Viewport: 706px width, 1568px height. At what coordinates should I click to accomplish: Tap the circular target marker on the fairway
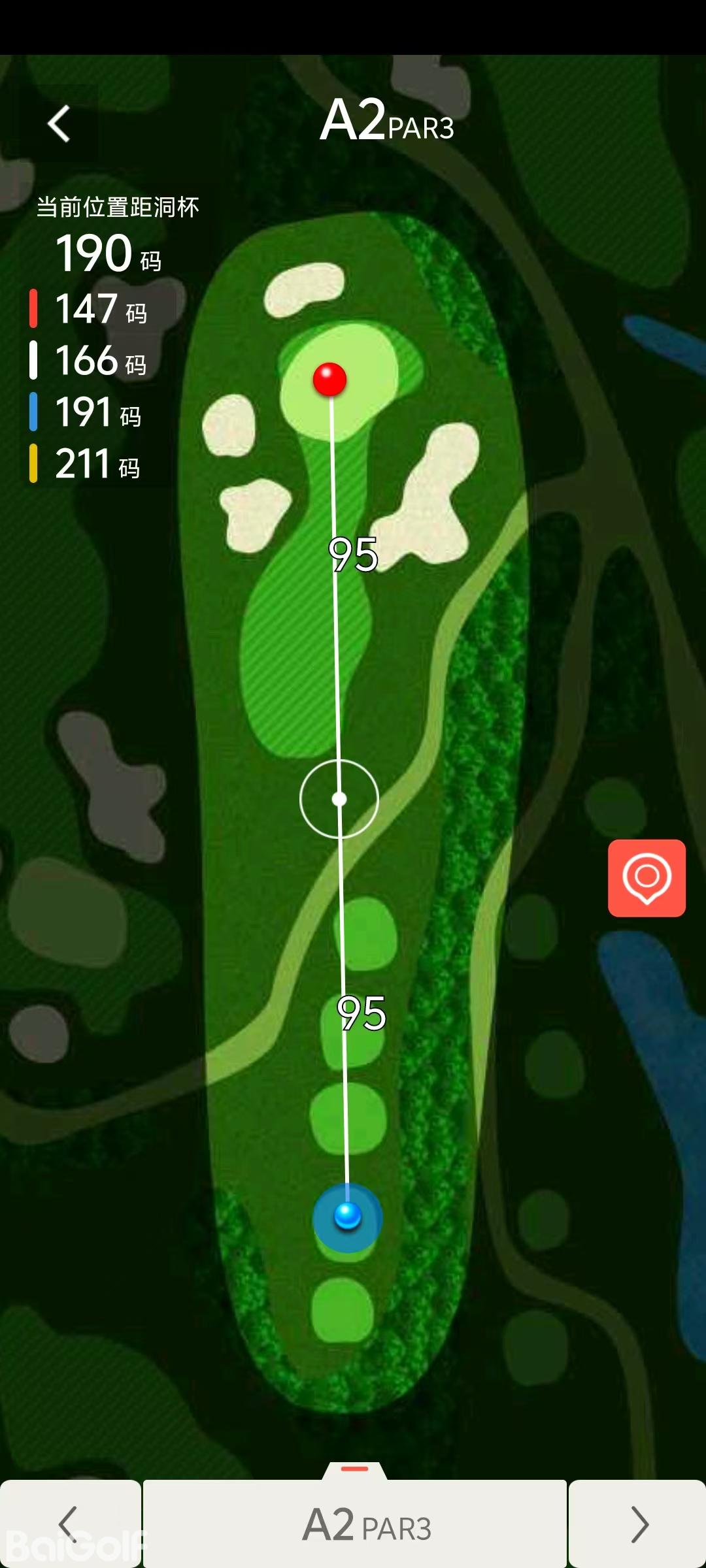339,798
